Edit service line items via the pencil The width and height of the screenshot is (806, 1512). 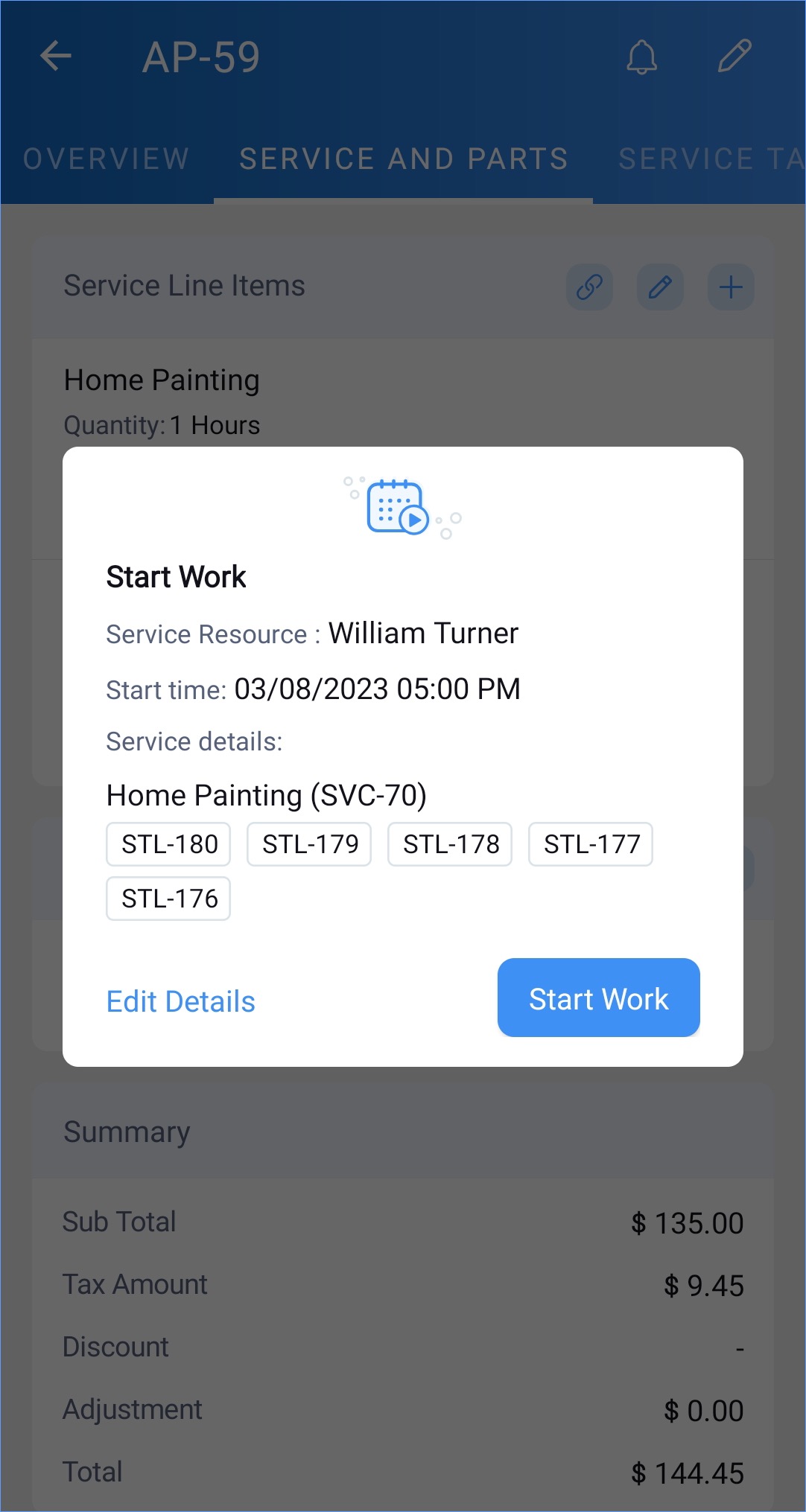[660, 287]
